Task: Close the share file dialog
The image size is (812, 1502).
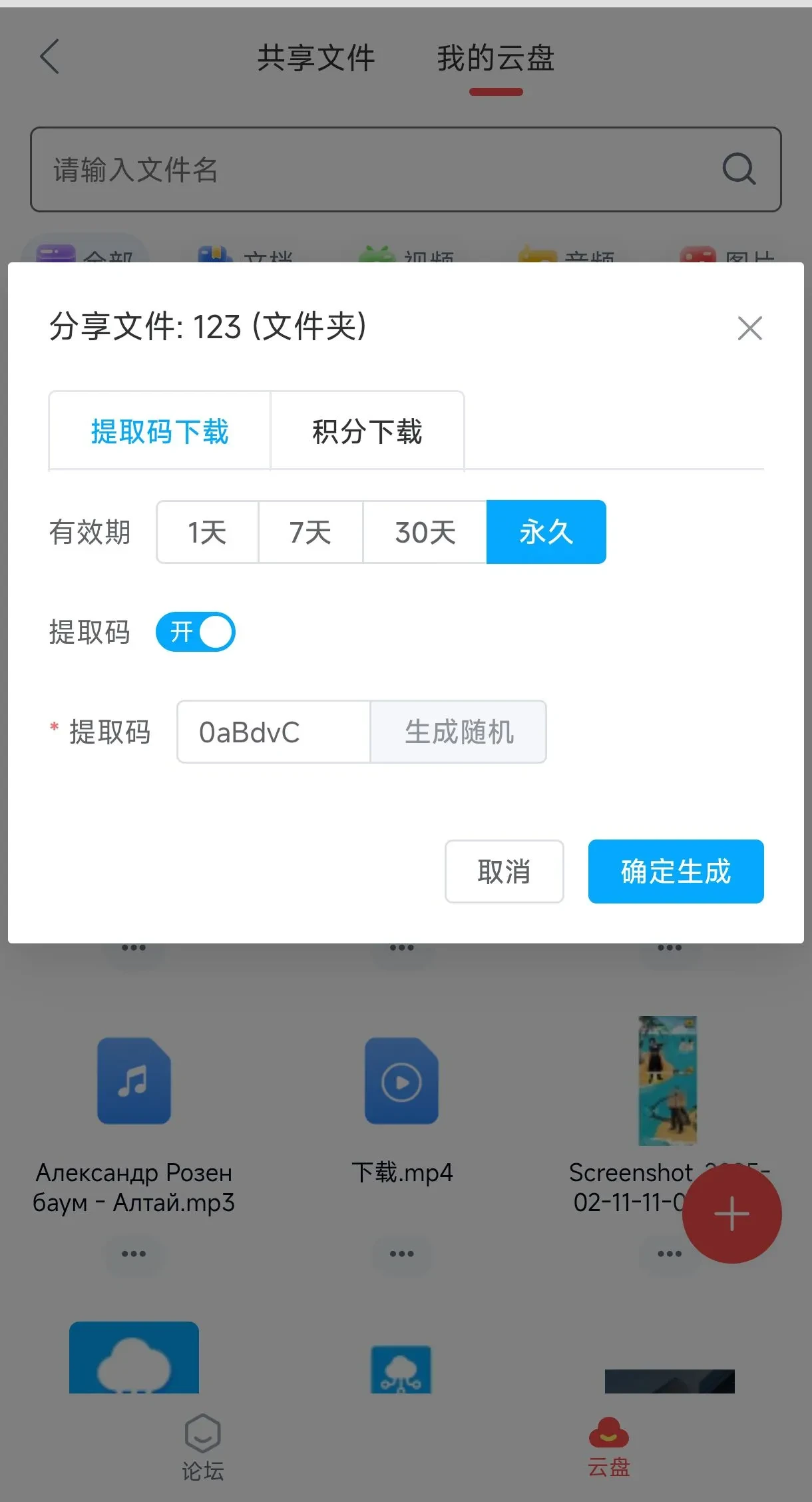Action: (749, 328)
